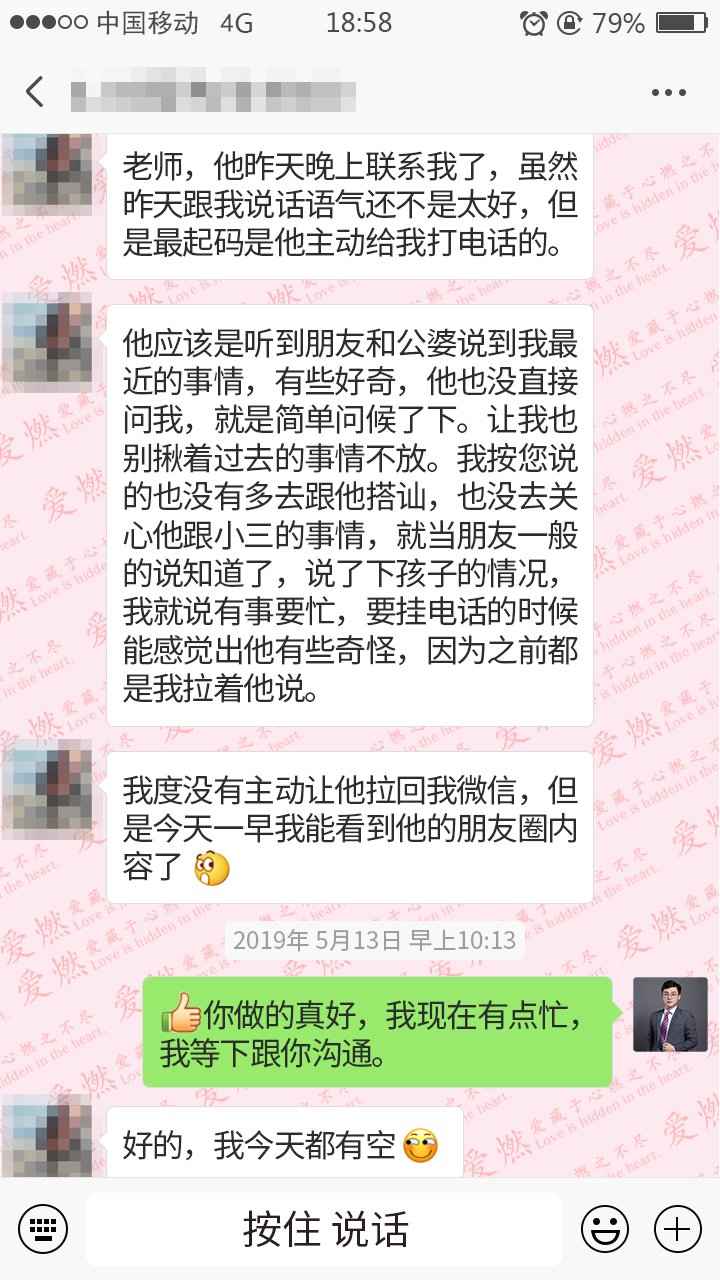Open the chat details overflow menu
This screenshot has width=720, height=1280.
coord(668,92)
